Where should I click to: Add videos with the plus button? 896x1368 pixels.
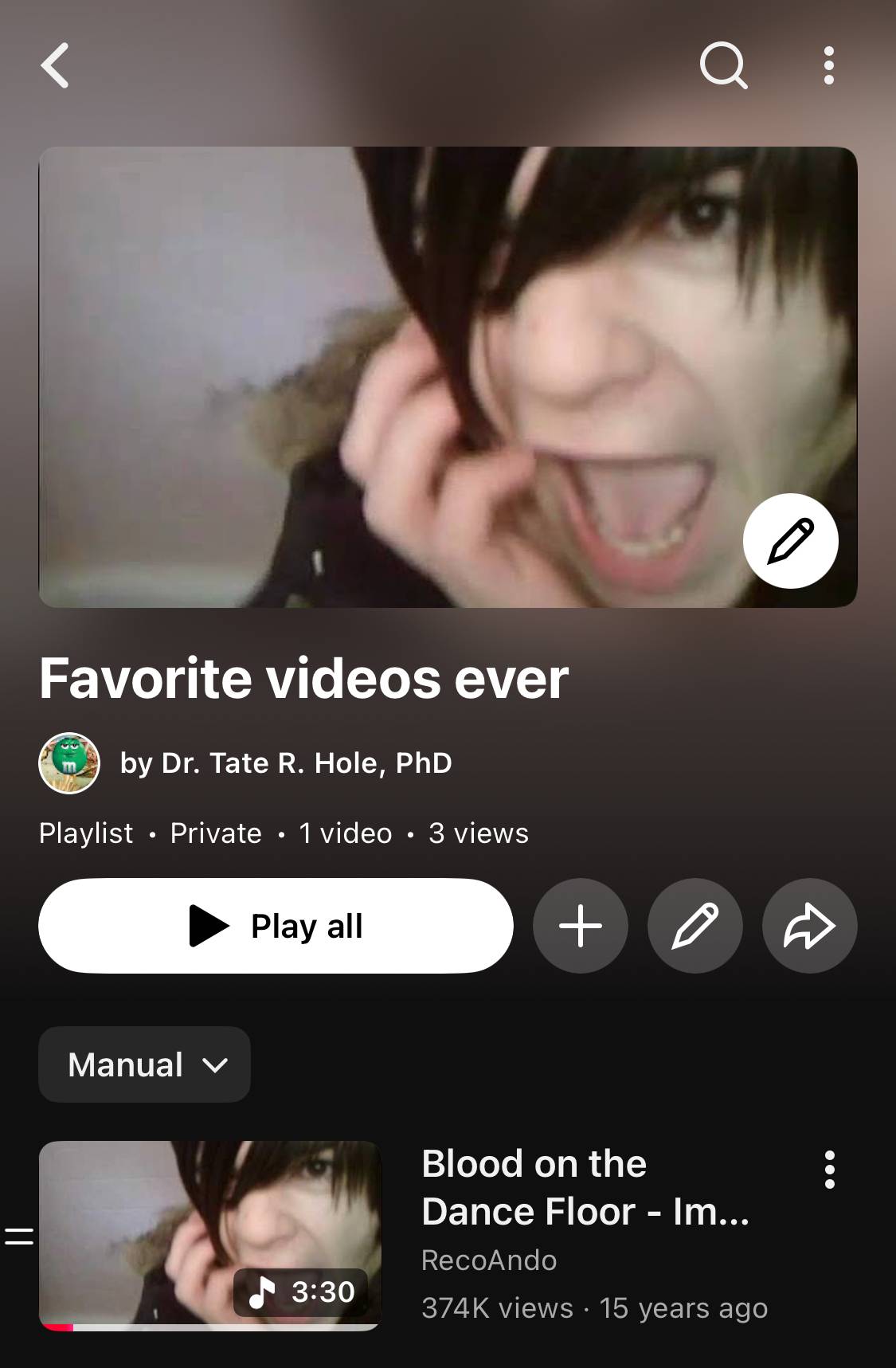point(581,926)
